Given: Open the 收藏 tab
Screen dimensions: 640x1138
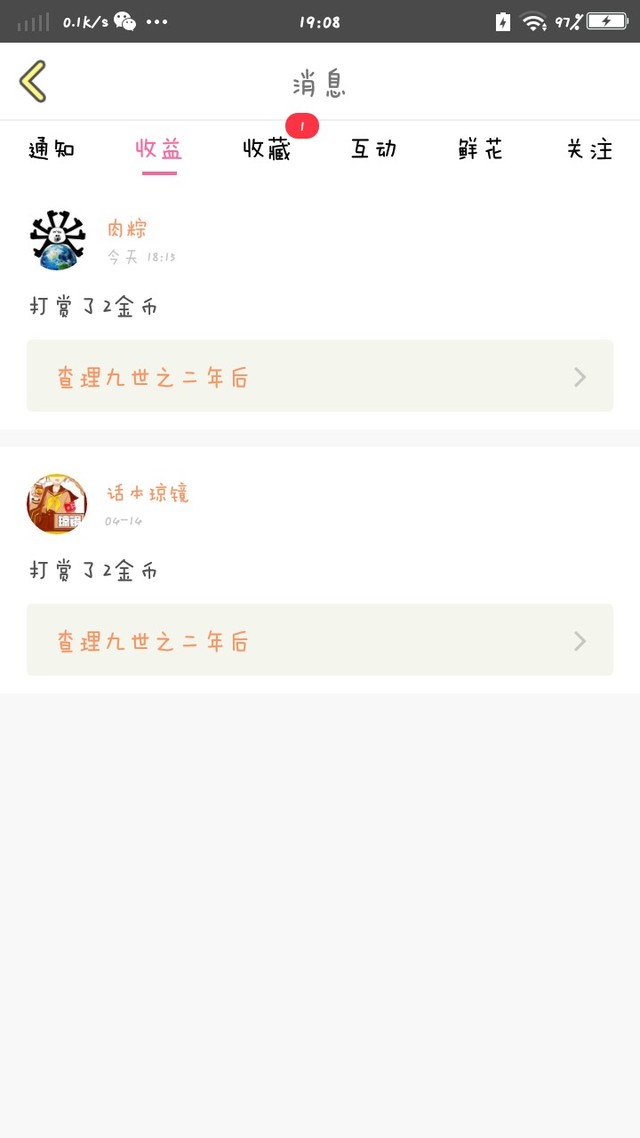Looking at the screenshot, I should (267, 150).
